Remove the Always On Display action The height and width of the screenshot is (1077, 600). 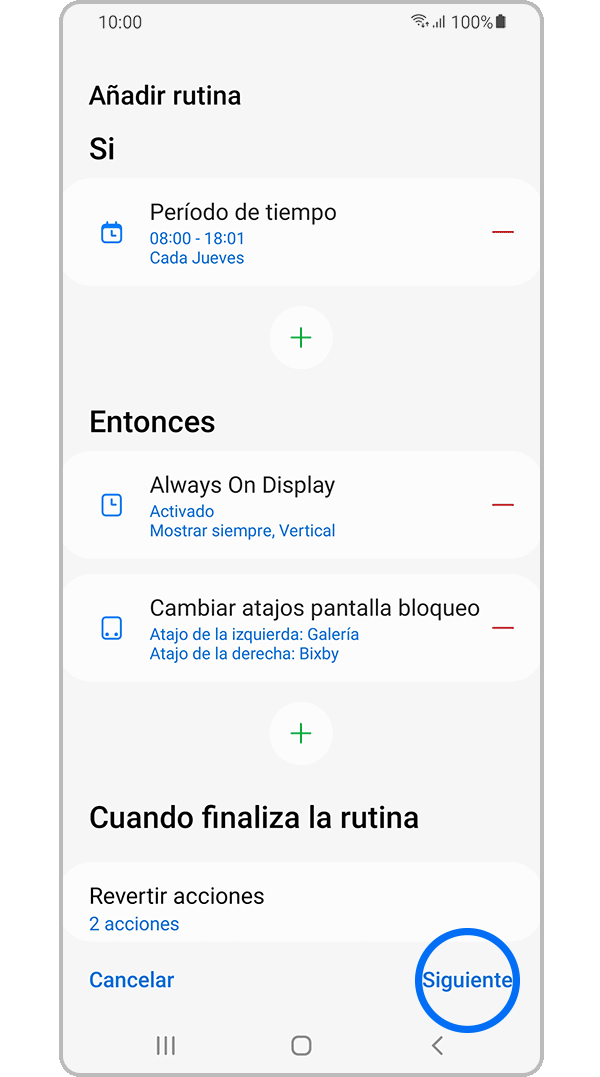point(502,505)
